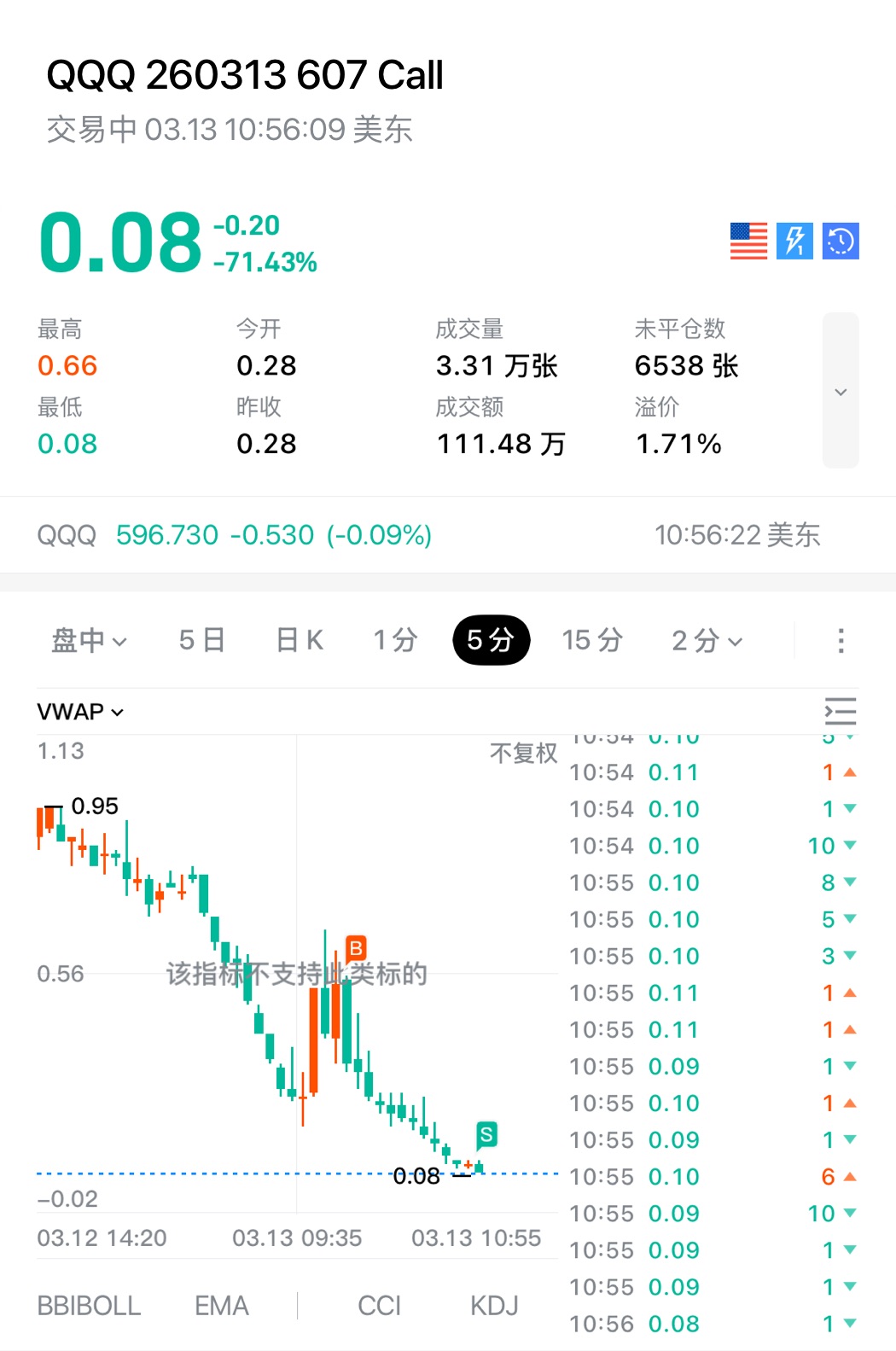This screenshot has height=1351, width=896.
Task: Switch chart to 5日 view
Action: [201, 640]
